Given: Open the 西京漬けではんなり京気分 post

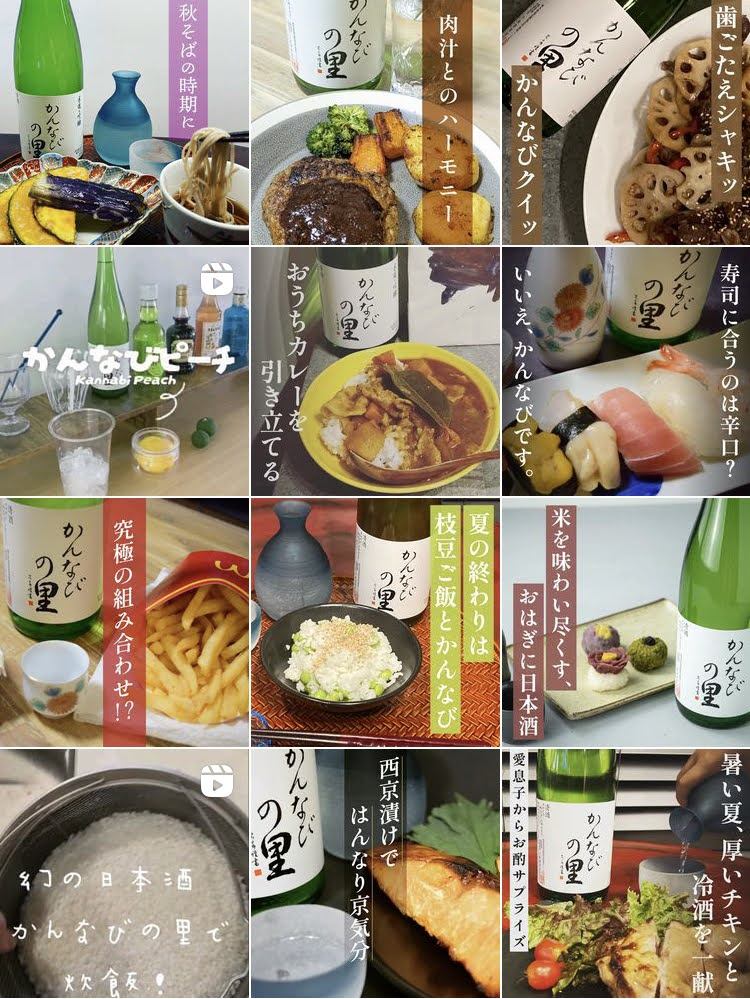Looking at the screenshot, I should pos(375,875).
